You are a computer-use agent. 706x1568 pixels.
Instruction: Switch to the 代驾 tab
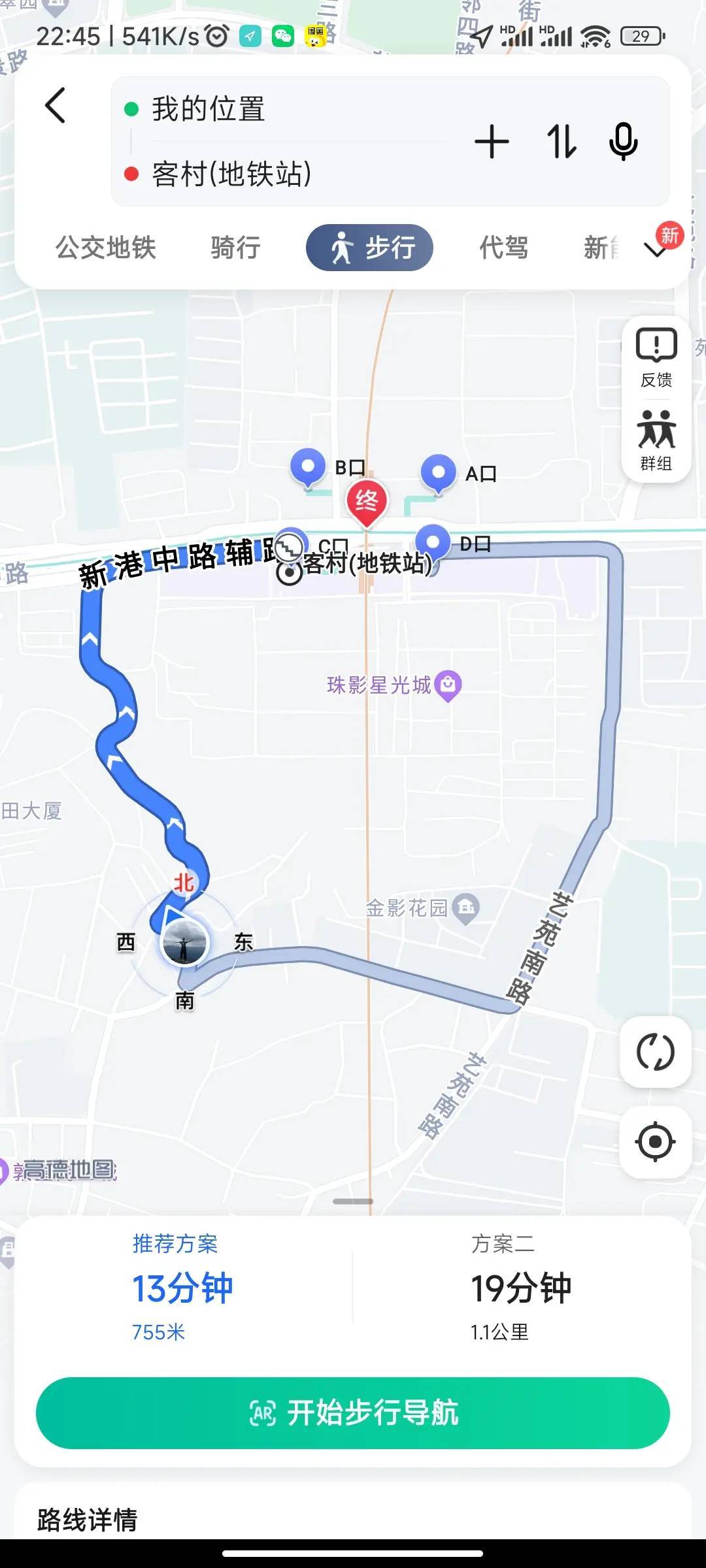coord(503,248)
